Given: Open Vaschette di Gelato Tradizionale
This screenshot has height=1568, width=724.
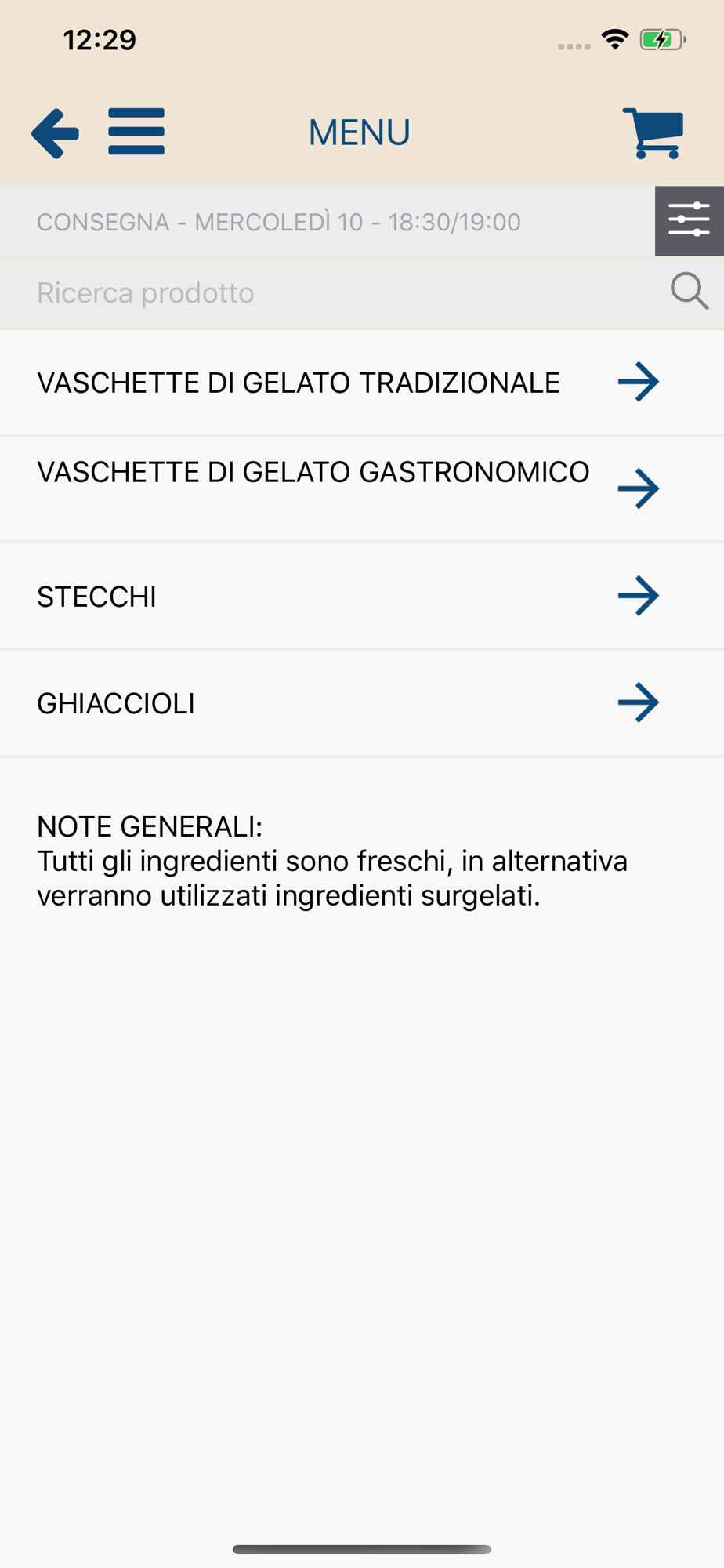Looking at the screenshot, I should (362, 383).
